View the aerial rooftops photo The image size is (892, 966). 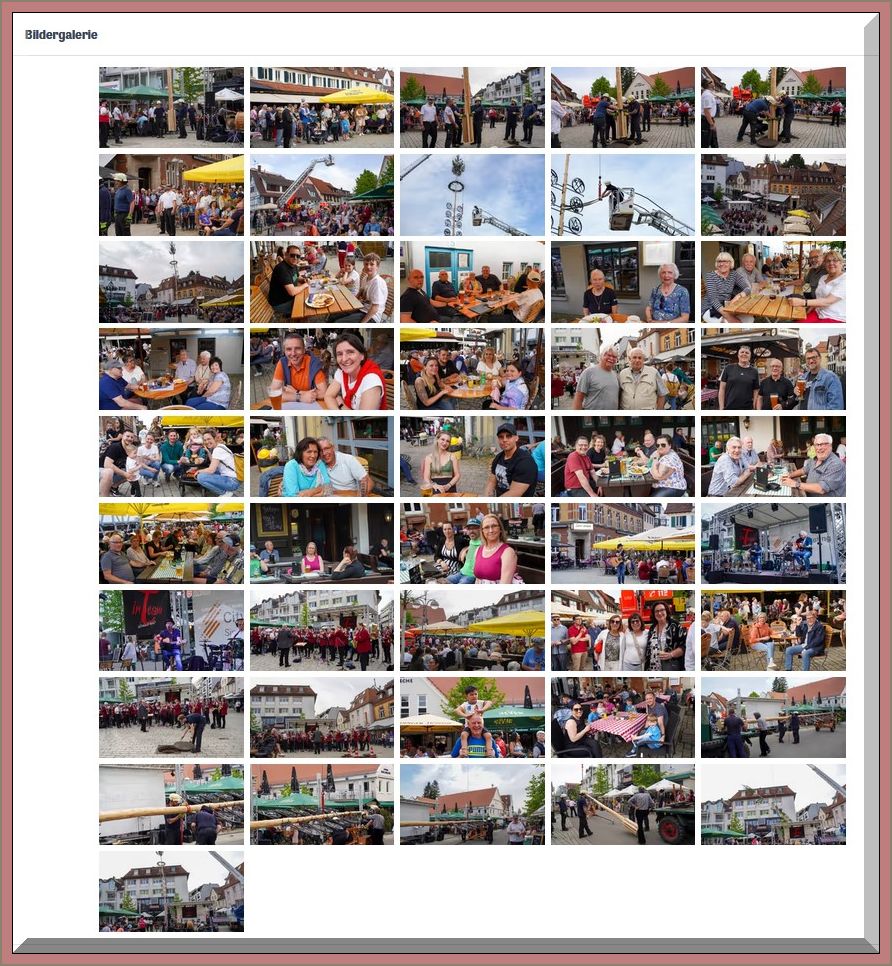click(x=772, y=195)
